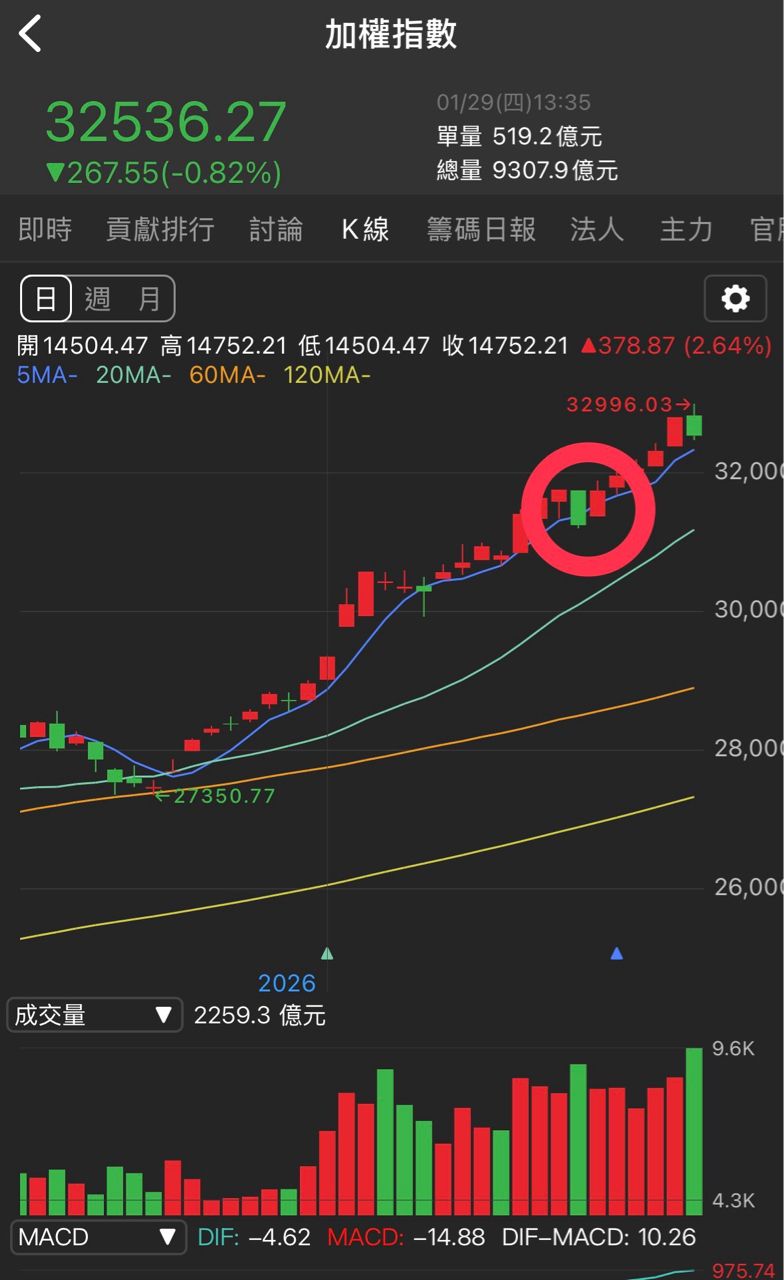Switch chart period to 週

97,299
